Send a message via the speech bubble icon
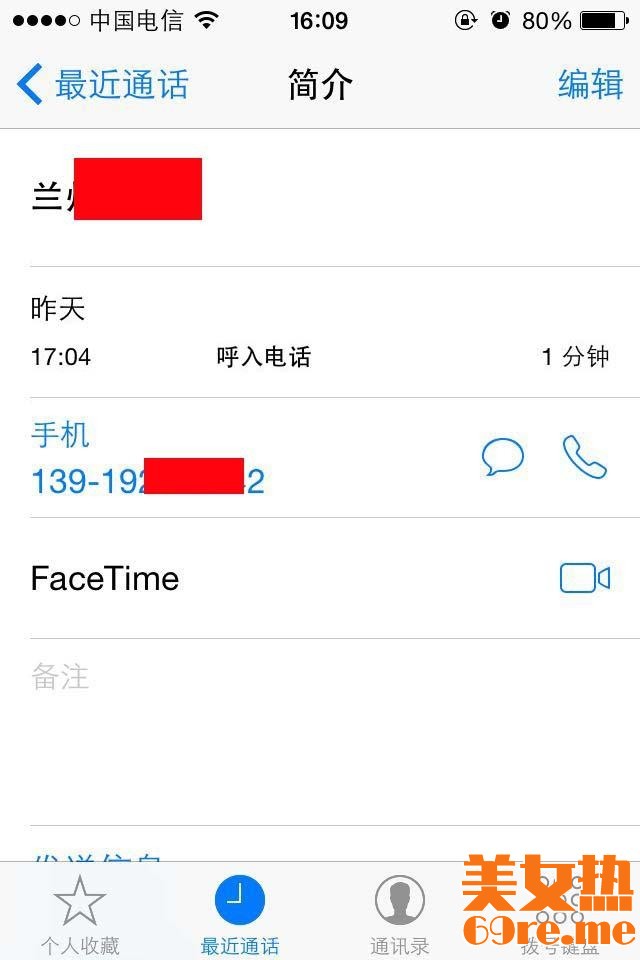 pos(502,458)
